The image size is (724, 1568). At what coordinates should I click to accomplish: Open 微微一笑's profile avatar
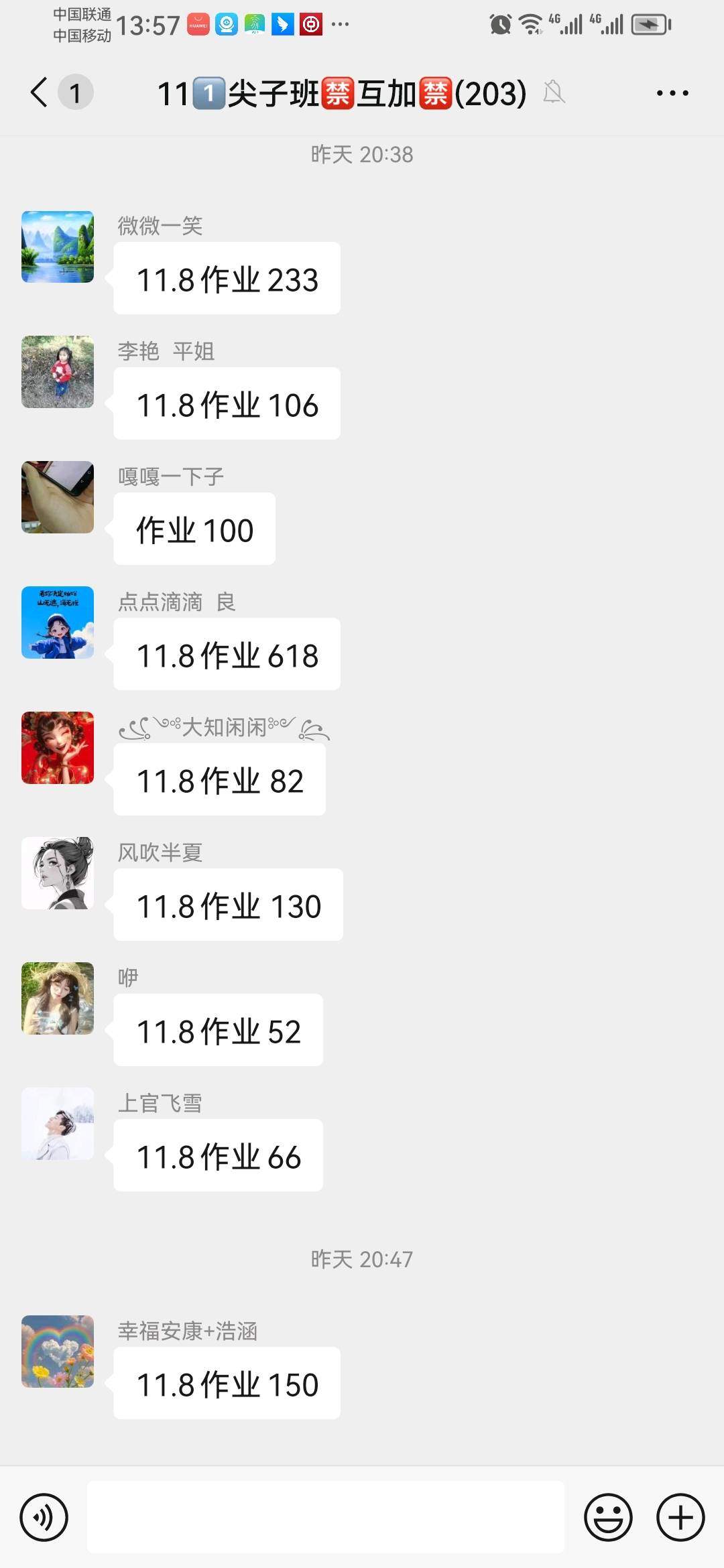click(58, 247)
